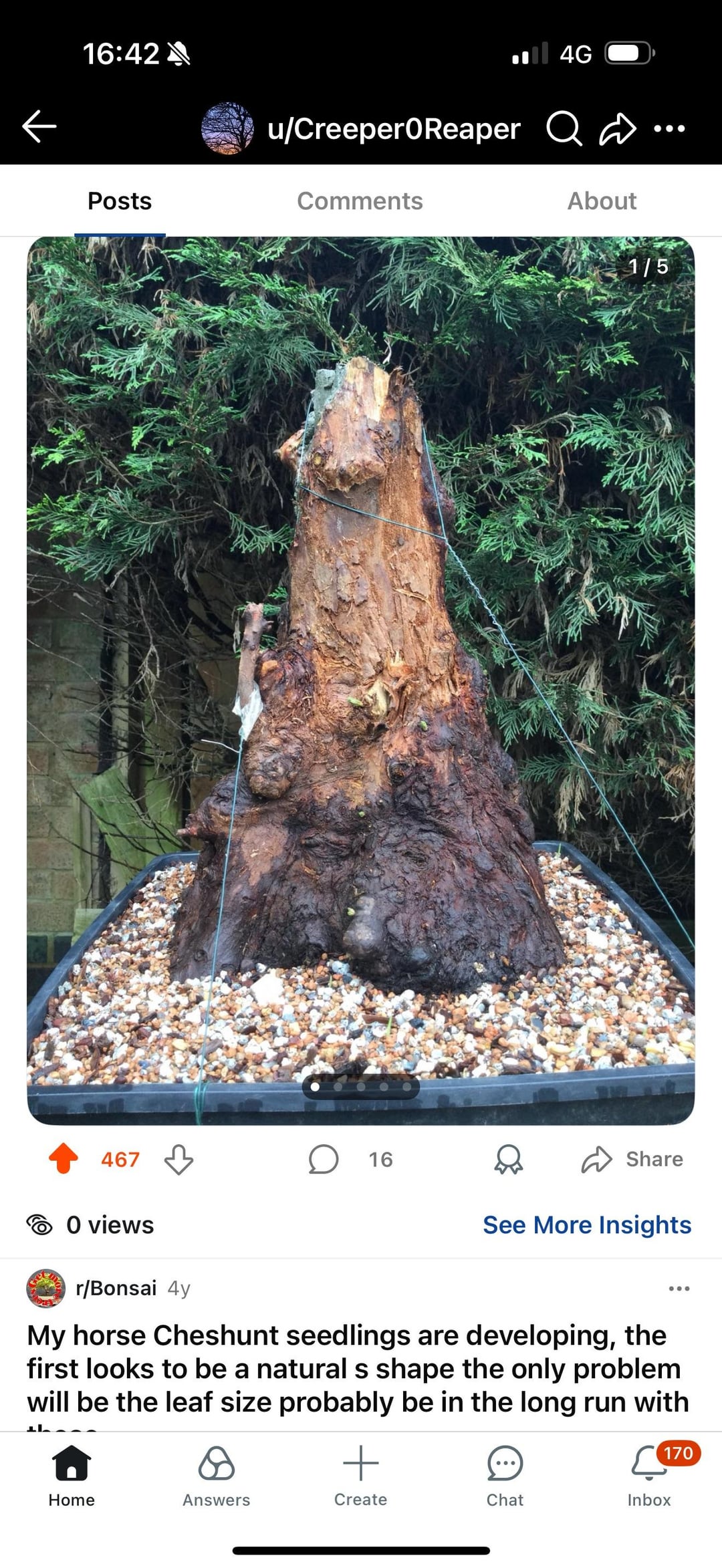
Task: Open the post's three-dot options menu
Action: pos(679,1288)
